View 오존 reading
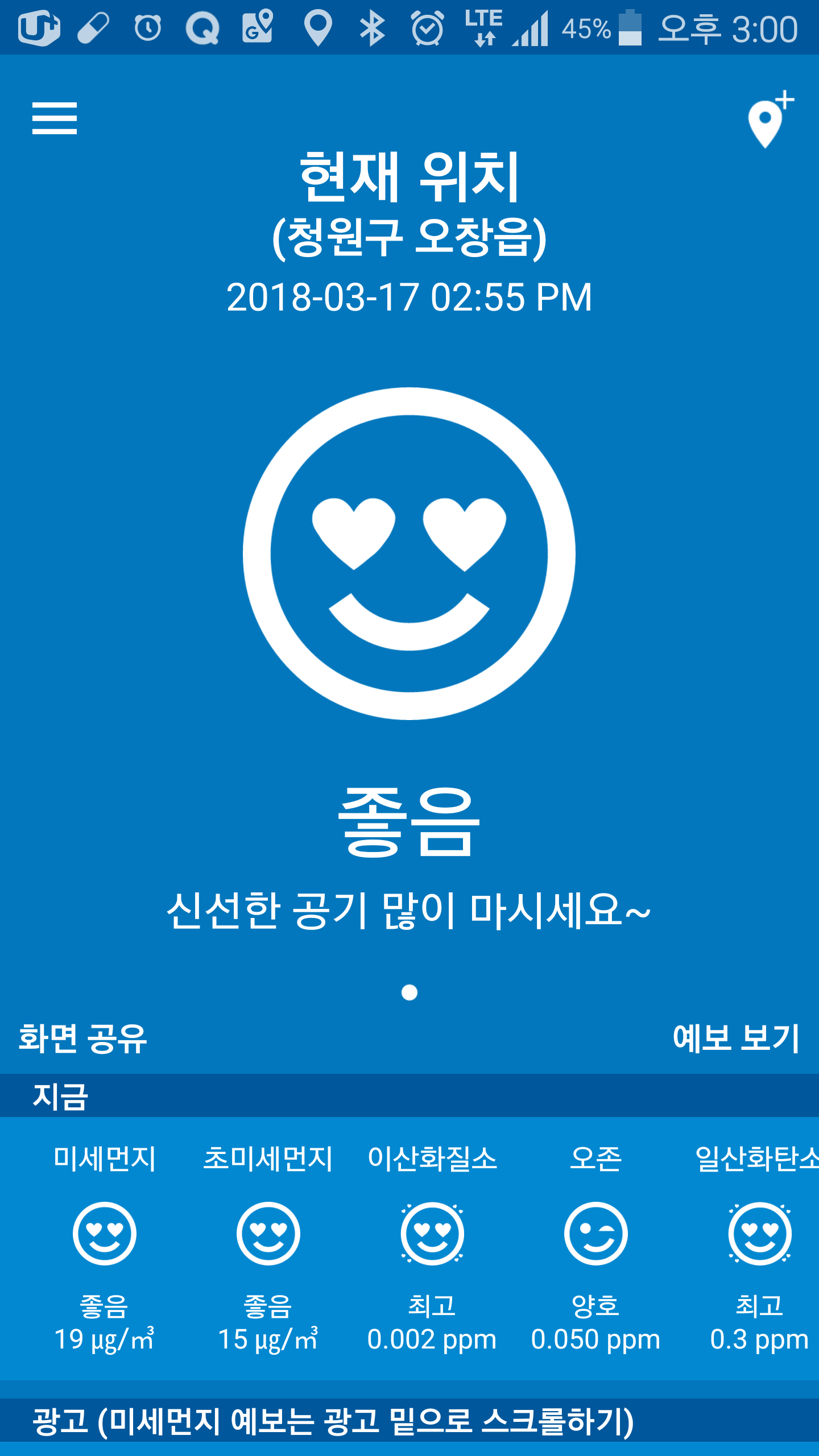Viewport: 819px width, 1456px height. tap(595, 1249)
